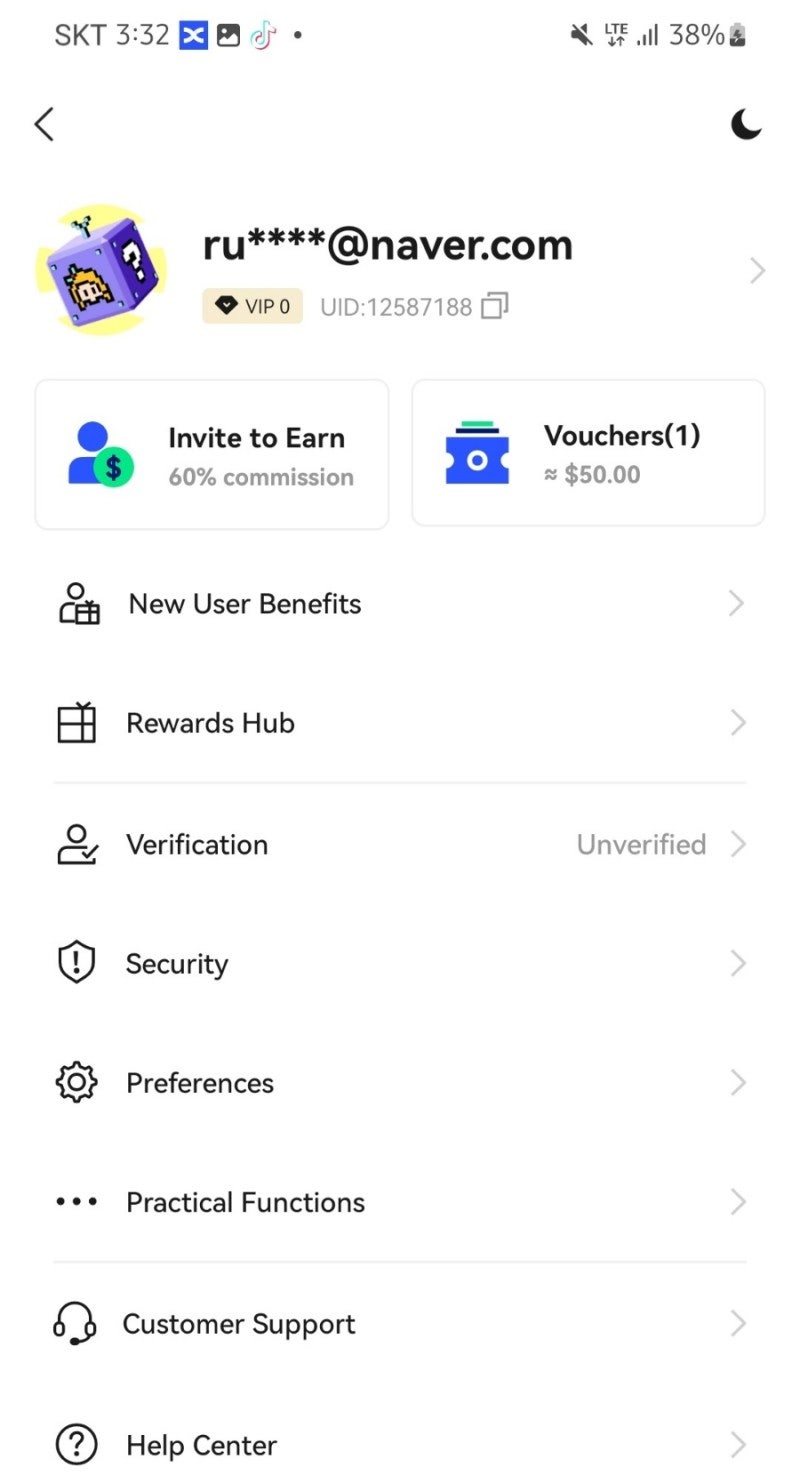Open Security settings

point(400,964)
